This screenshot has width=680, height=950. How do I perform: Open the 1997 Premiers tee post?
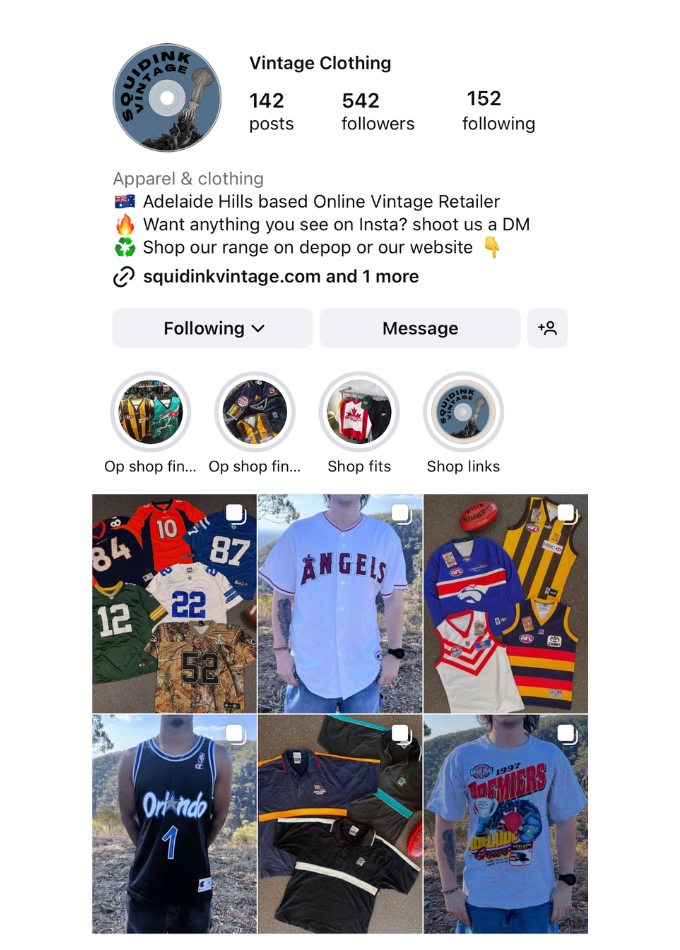tap(506, 824)
